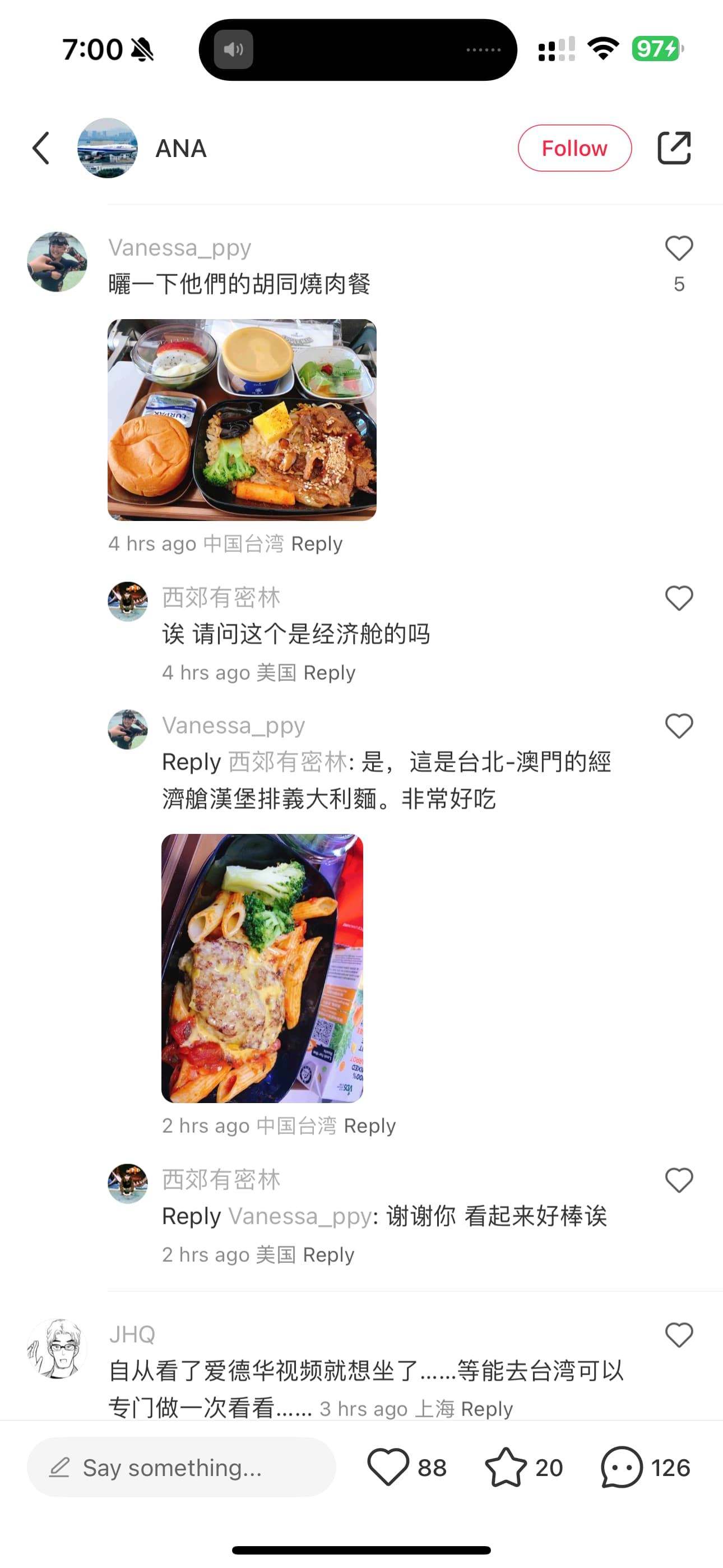Image resolution: width=723 pixels, height=1568 pixels.
Task: Like 西郊有密林's 谢谢你 reply
Action: (679, 1180)
